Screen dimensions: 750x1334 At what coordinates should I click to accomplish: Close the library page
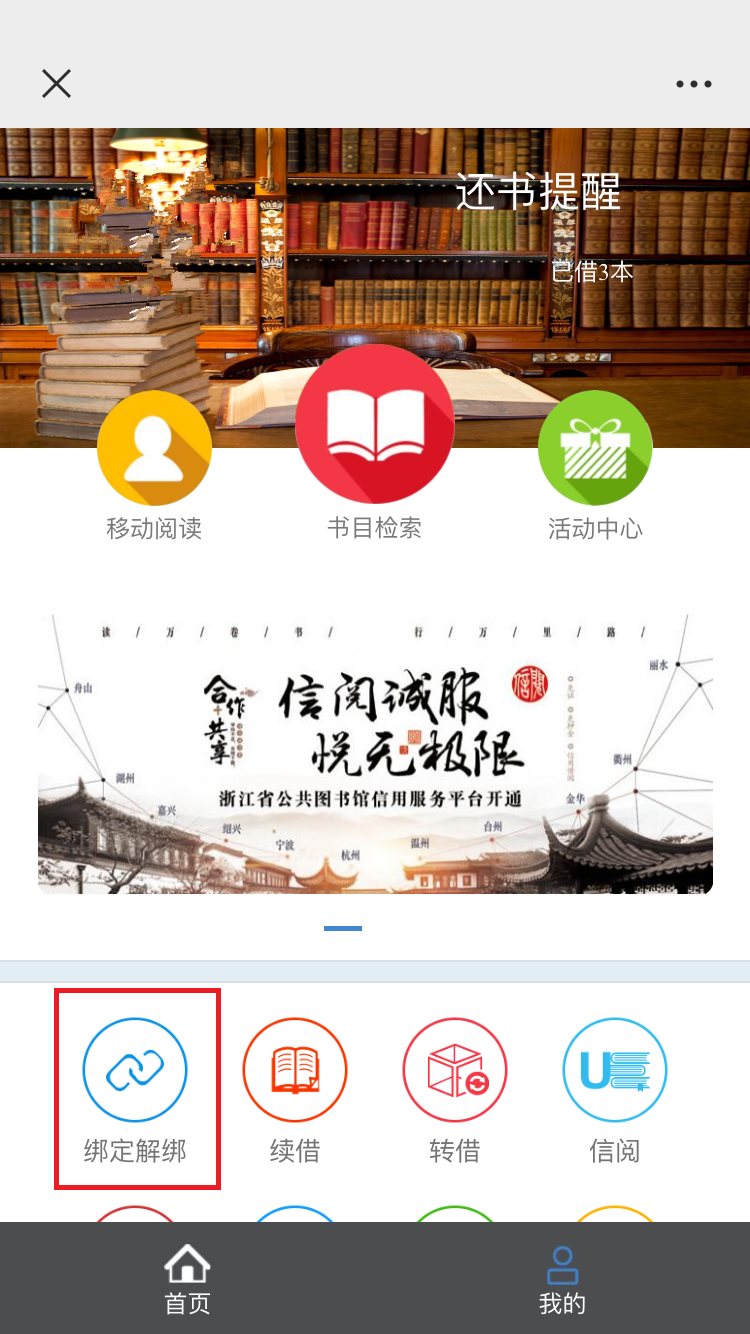click(x=56, y=84)
